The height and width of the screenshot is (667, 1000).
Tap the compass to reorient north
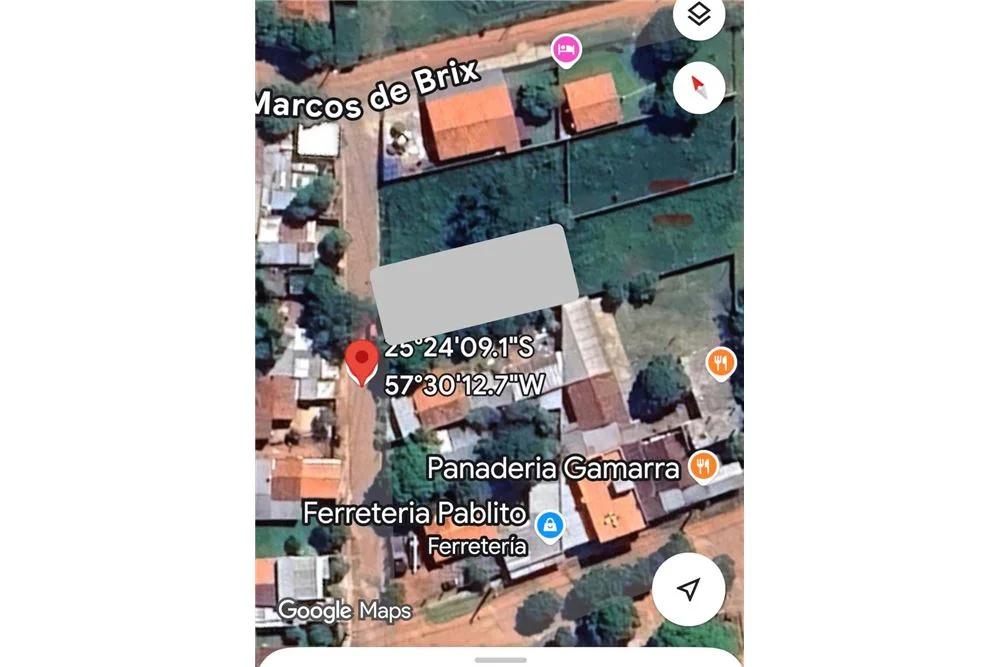click(699, 87)
